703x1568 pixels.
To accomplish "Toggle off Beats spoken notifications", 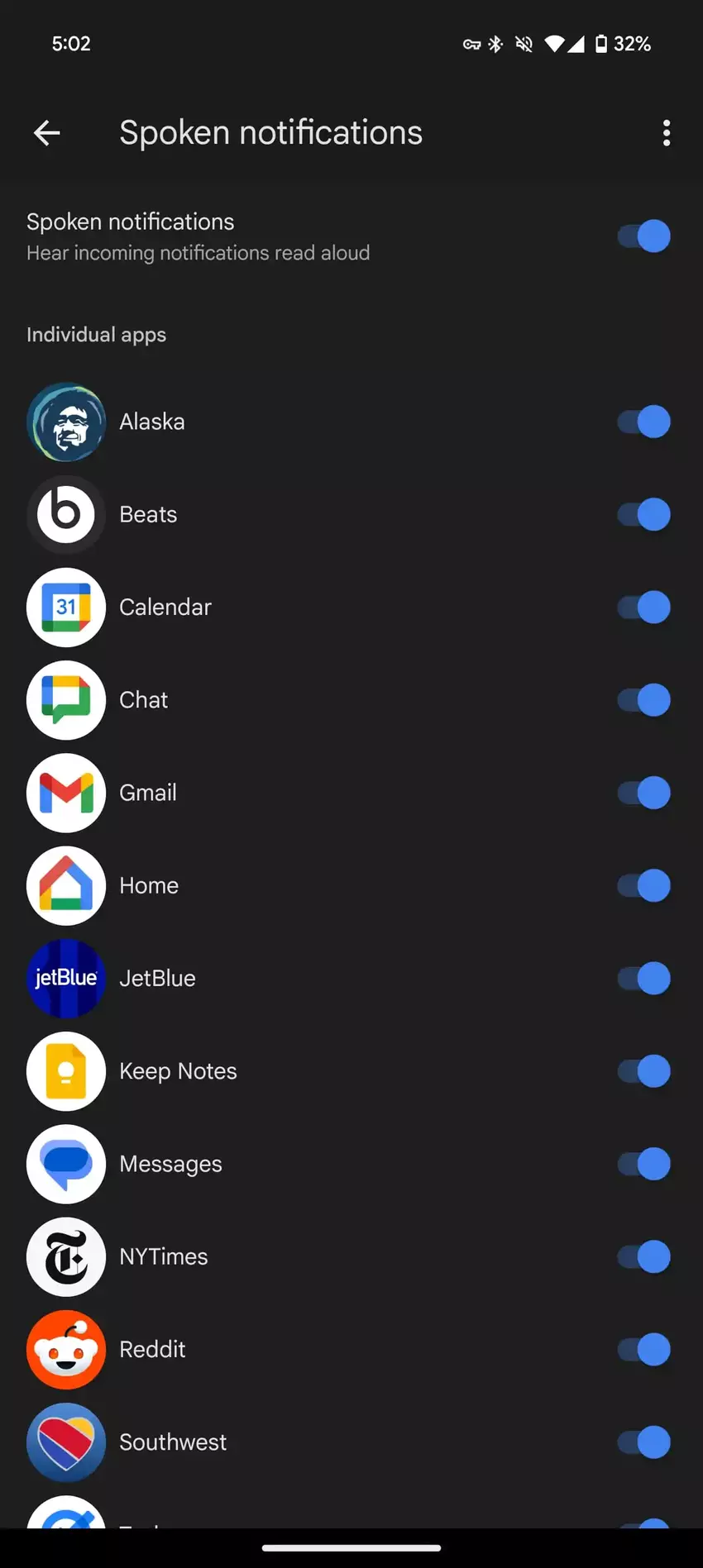I will coord(643,514).
